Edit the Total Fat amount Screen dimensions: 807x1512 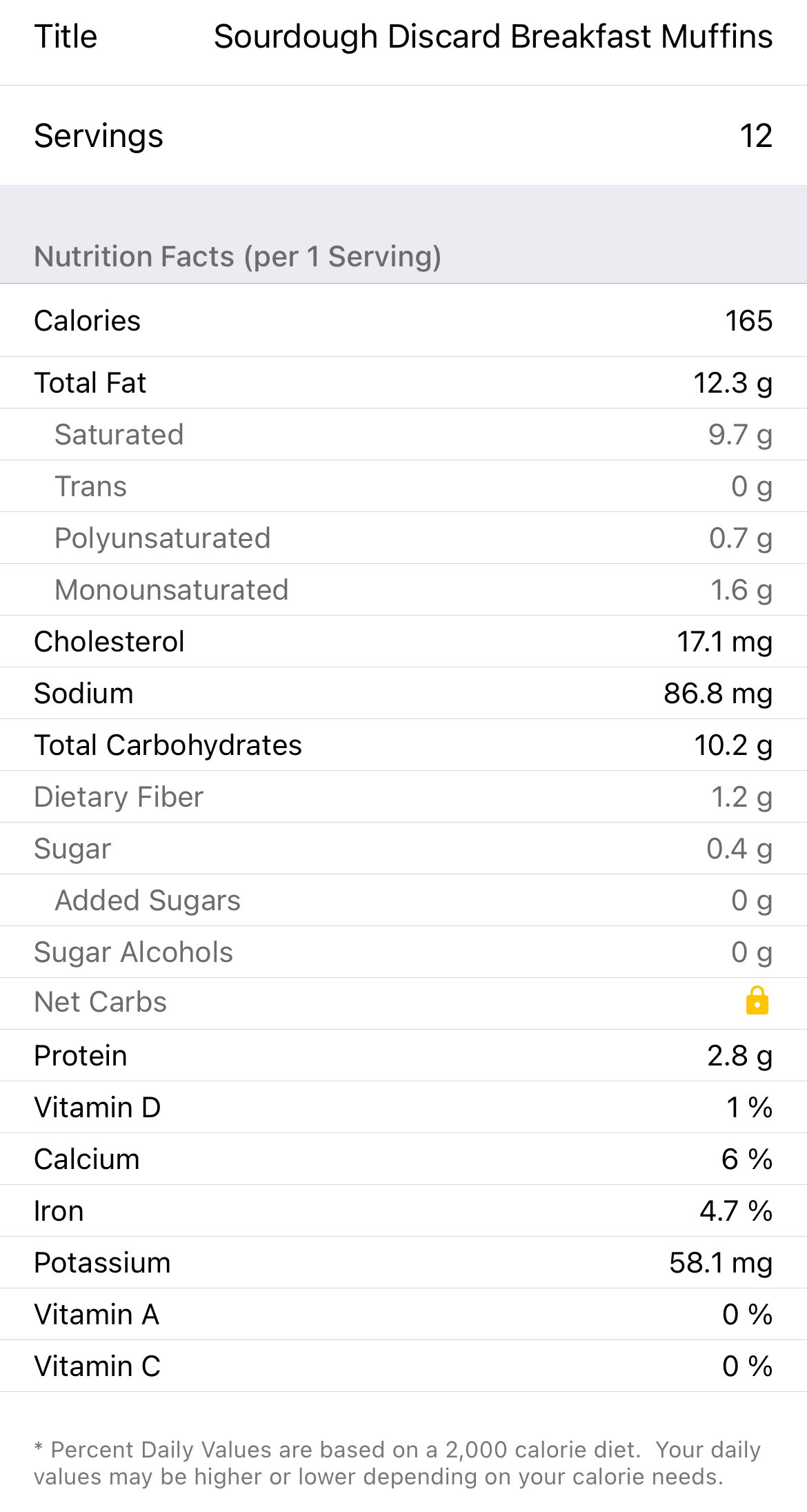733,383
